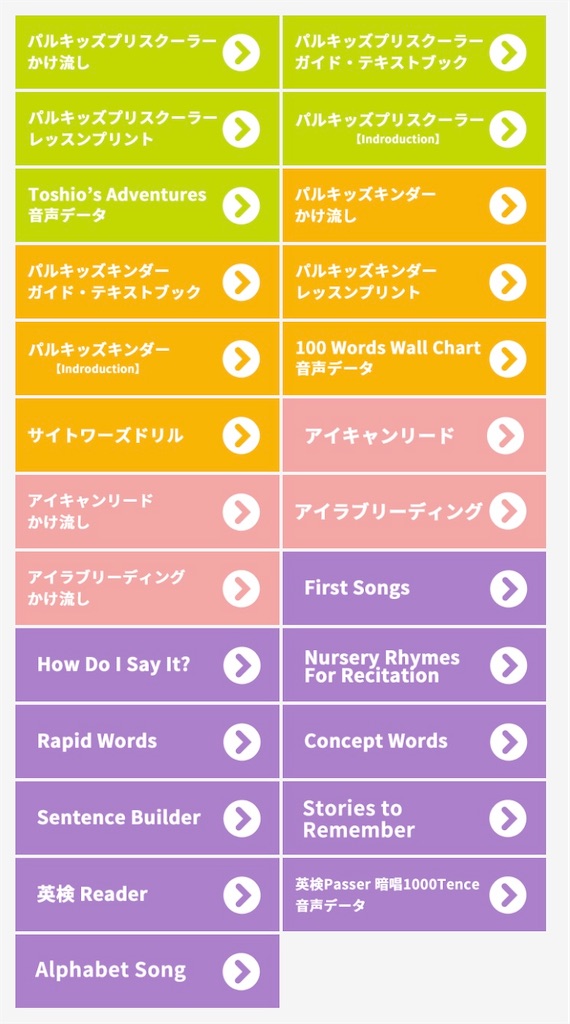
Task: Open Toshio's Adventures 音声データ
Action: [147, 205]
